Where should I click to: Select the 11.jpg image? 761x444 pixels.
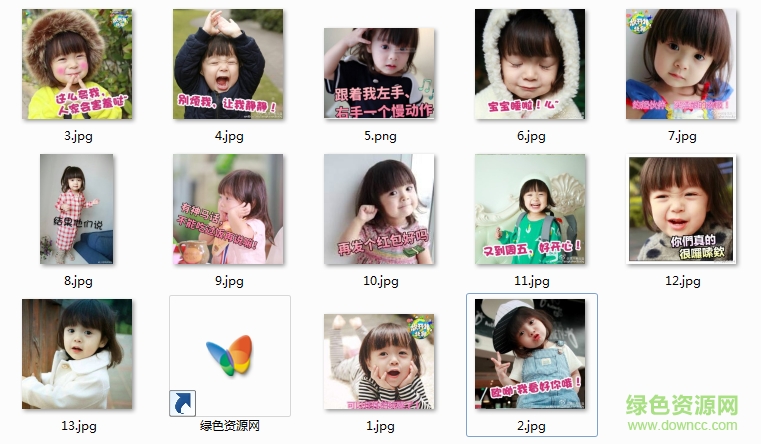(530, 209)
